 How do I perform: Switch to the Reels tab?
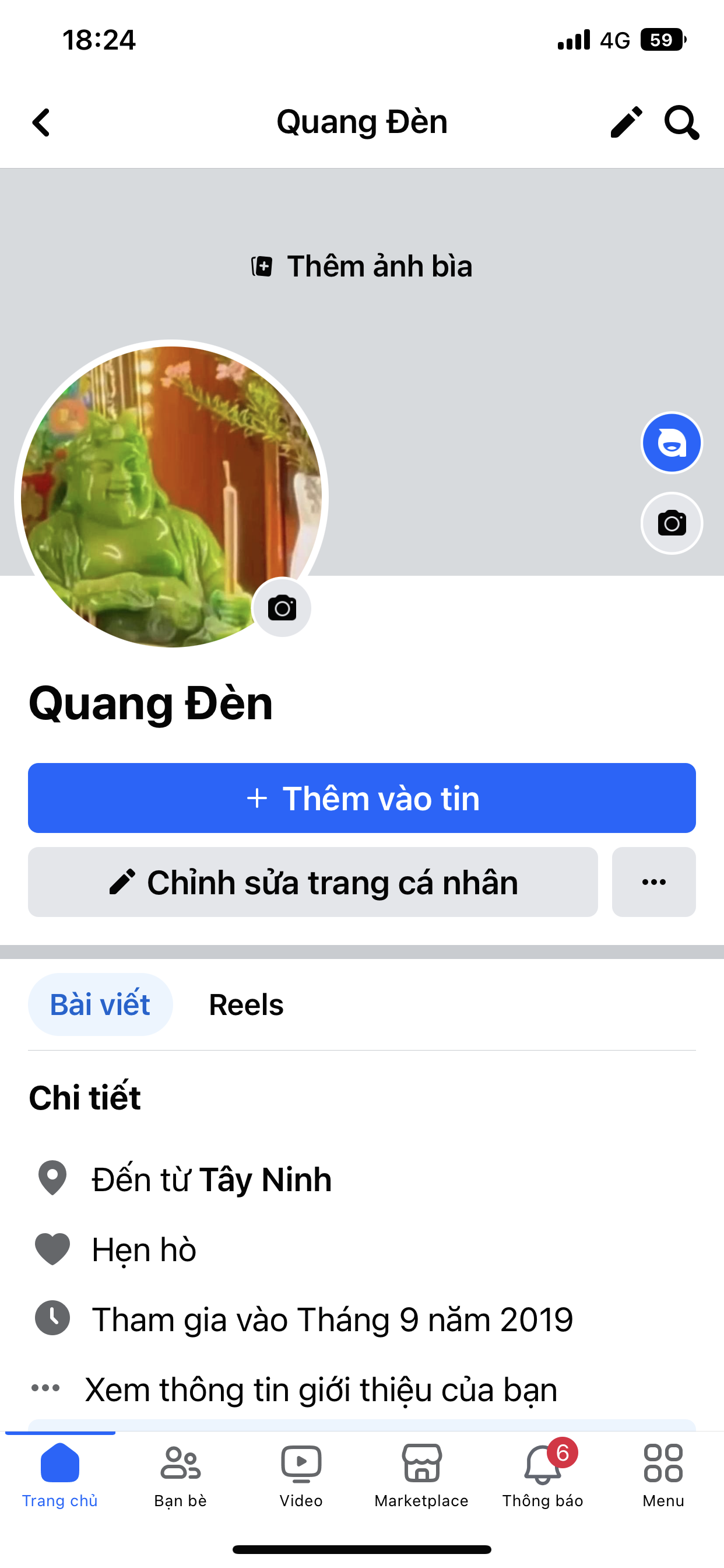pos(246,1005)
